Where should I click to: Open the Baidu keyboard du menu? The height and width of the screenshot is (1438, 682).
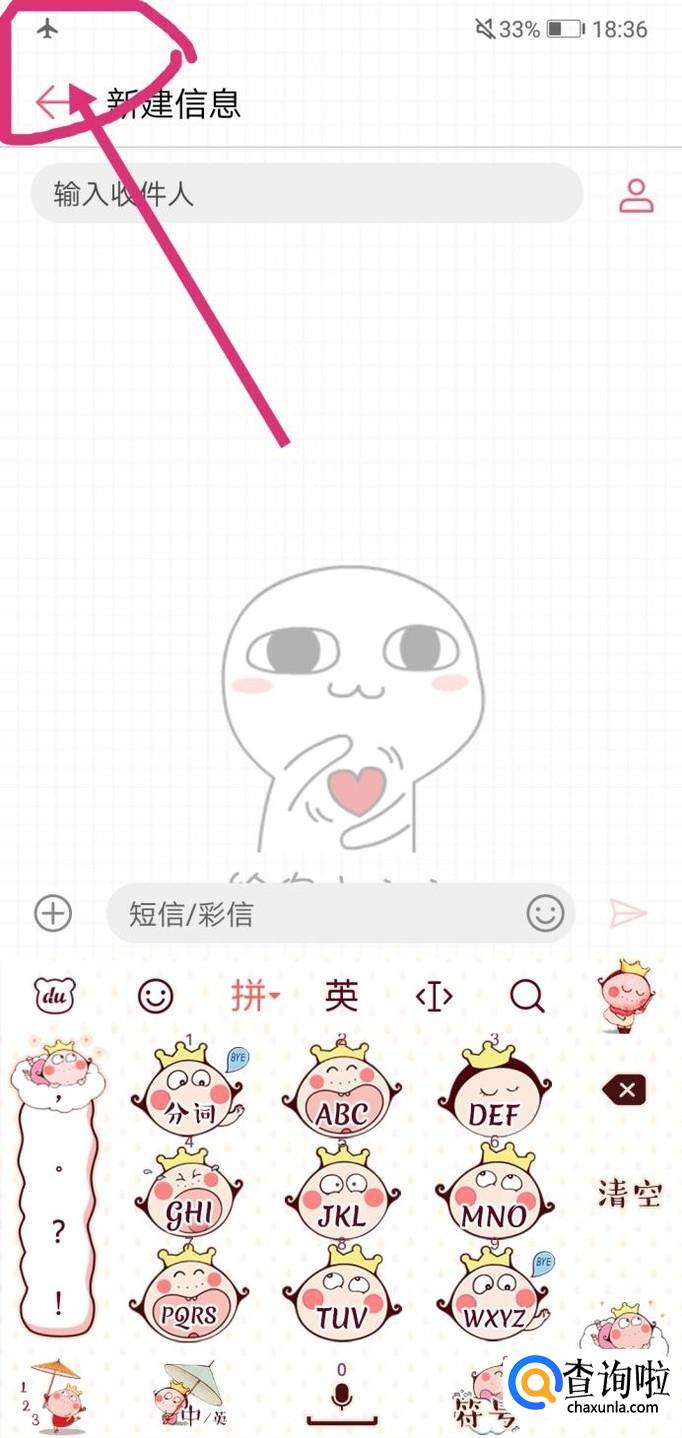coord(54,995)
